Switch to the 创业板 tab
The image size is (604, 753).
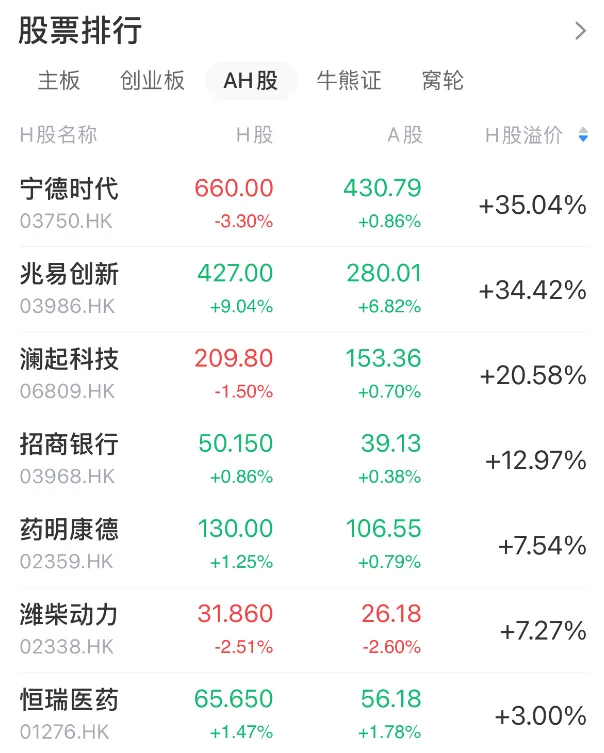152,81
